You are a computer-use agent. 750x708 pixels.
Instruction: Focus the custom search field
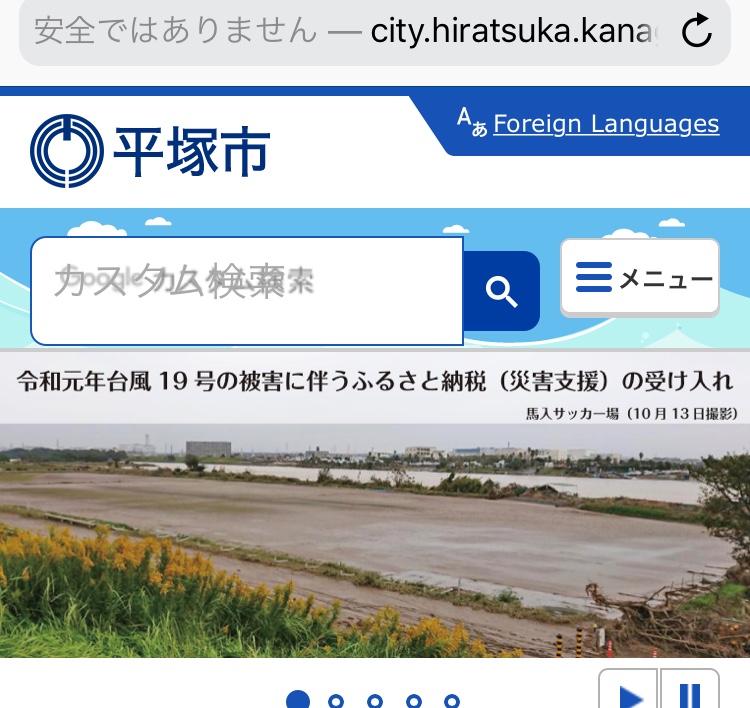(246, 290)
